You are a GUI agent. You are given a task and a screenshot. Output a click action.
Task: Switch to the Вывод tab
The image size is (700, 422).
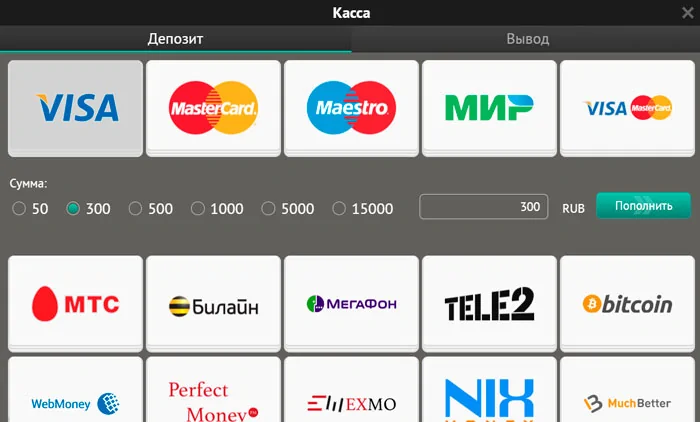(527, 39)
